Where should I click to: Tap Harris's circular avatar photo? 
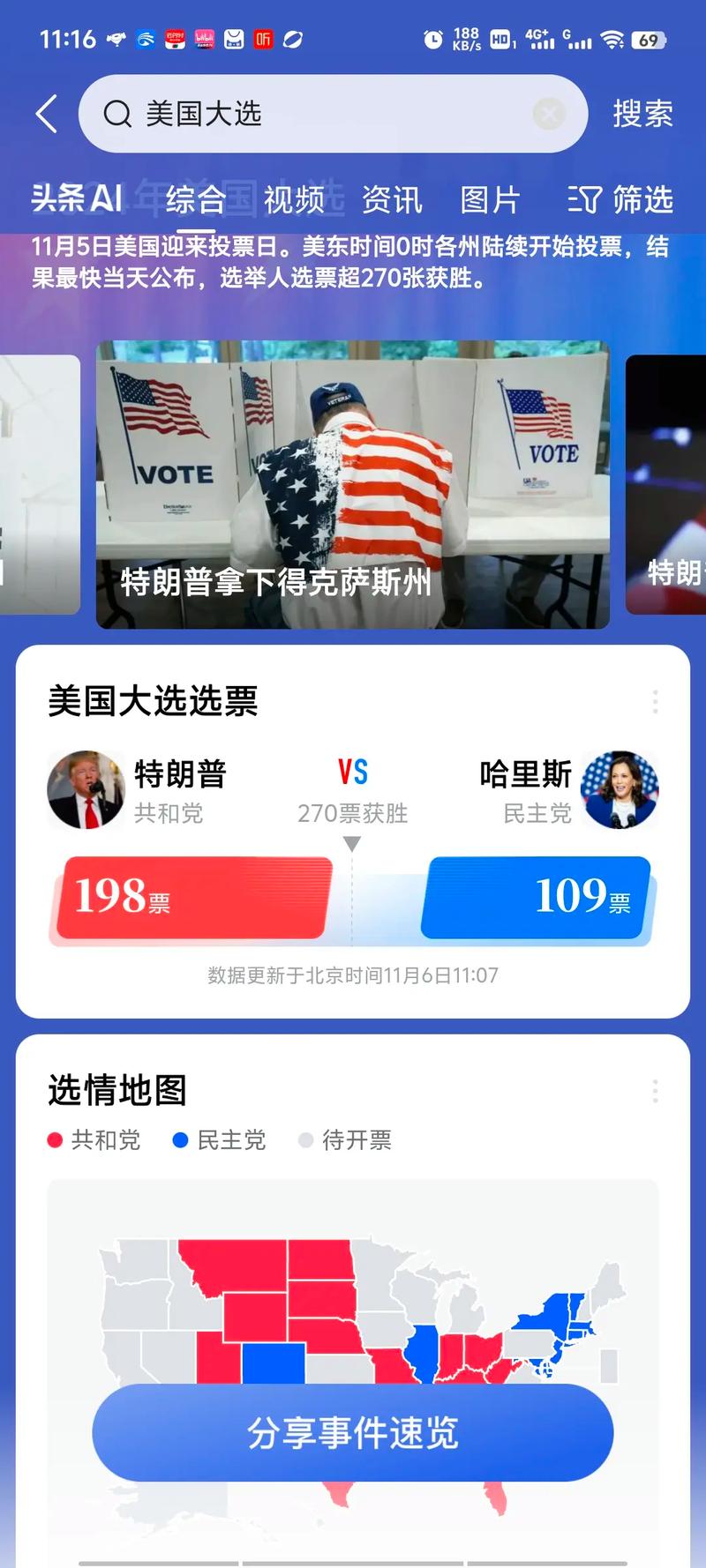point(621,789)
